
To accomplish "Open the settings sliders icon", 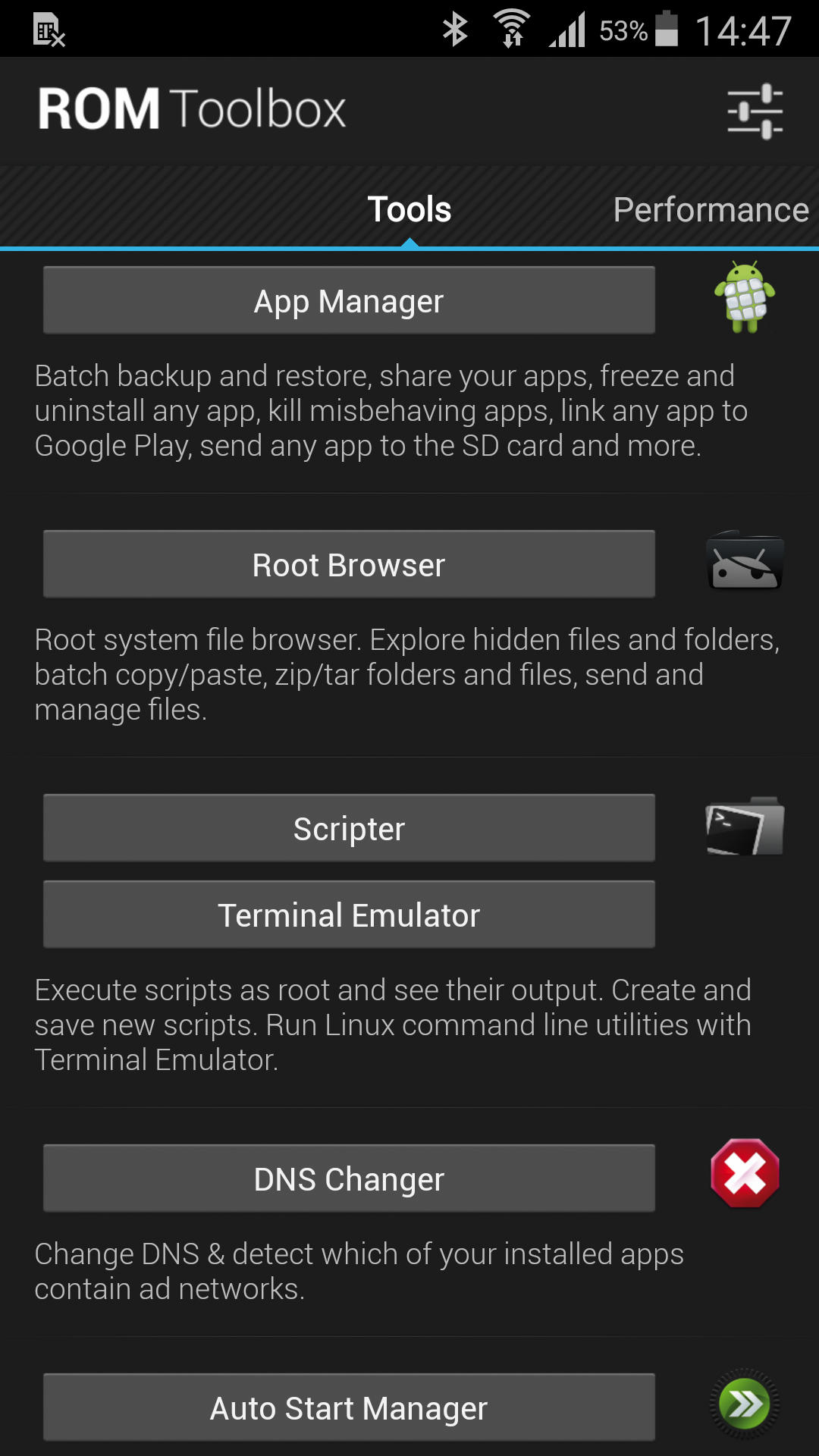I will tap(755, 111).
